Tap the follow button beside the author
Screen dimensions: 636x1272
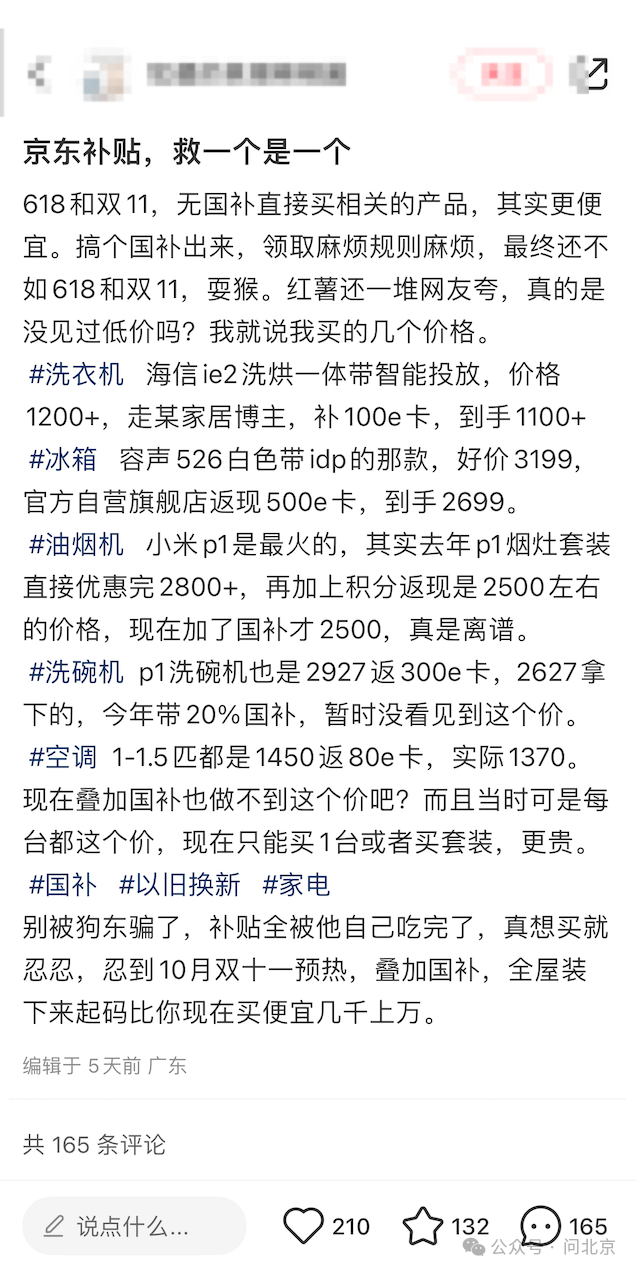coord(498,74)
